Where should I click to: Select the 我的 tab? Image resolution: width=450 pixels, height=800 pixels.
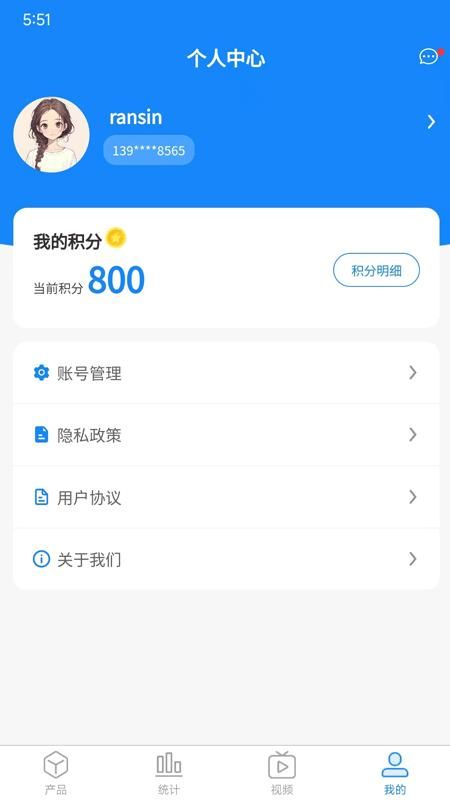click(x=395, y=773)
